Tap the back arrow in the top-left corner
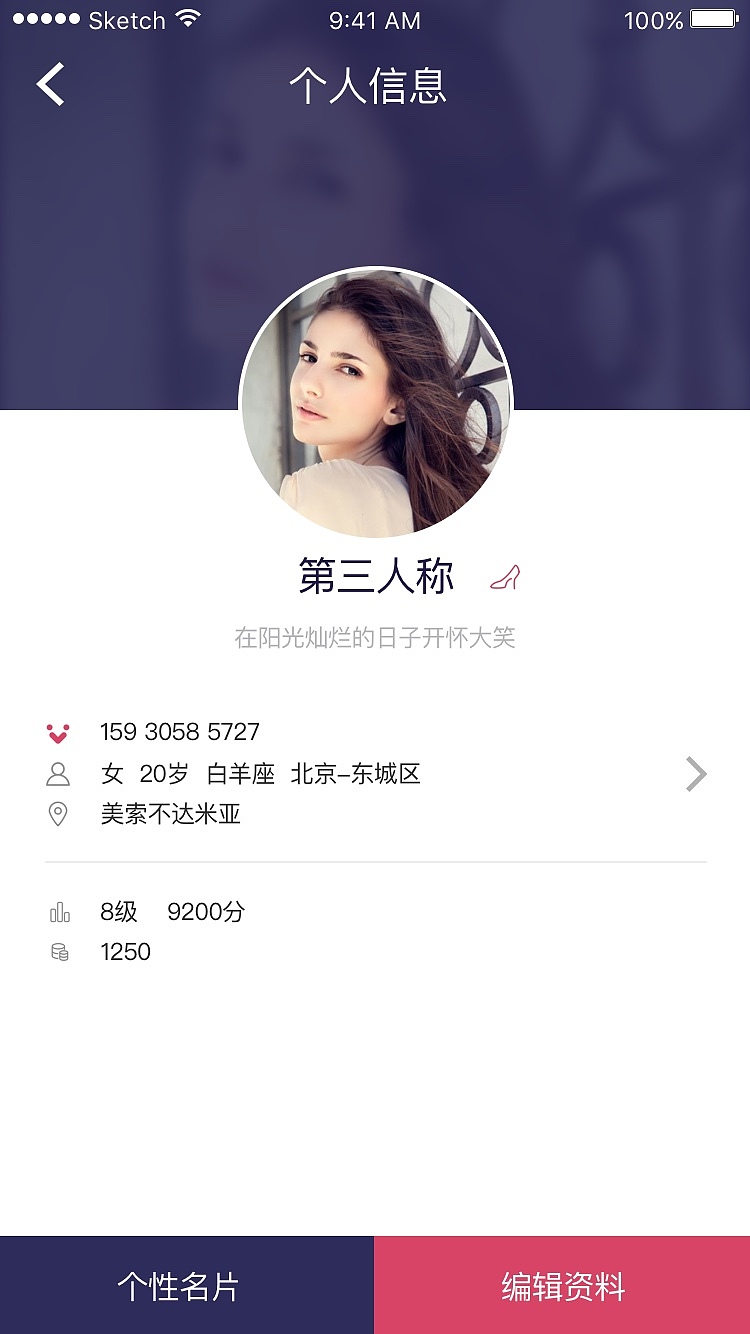This screenshot has width=750, height=1334. coord(48,84)
